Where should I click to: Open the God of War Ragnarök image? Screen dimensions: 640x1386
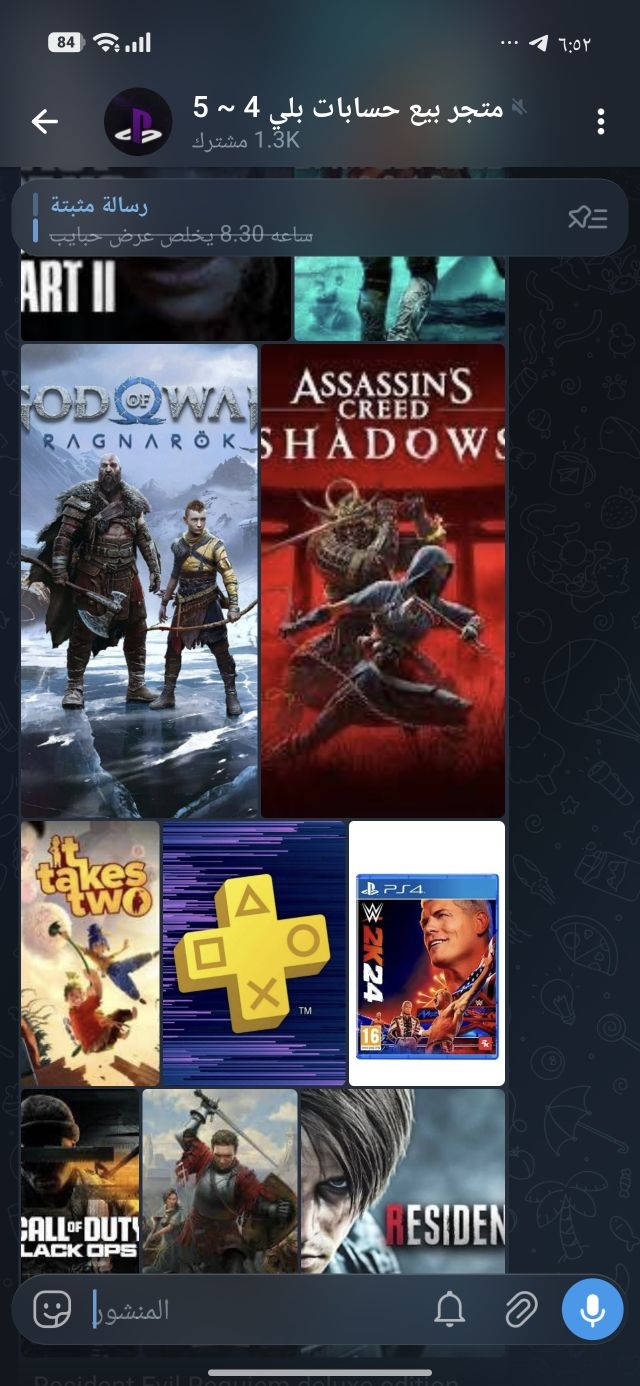coord(139,580)
